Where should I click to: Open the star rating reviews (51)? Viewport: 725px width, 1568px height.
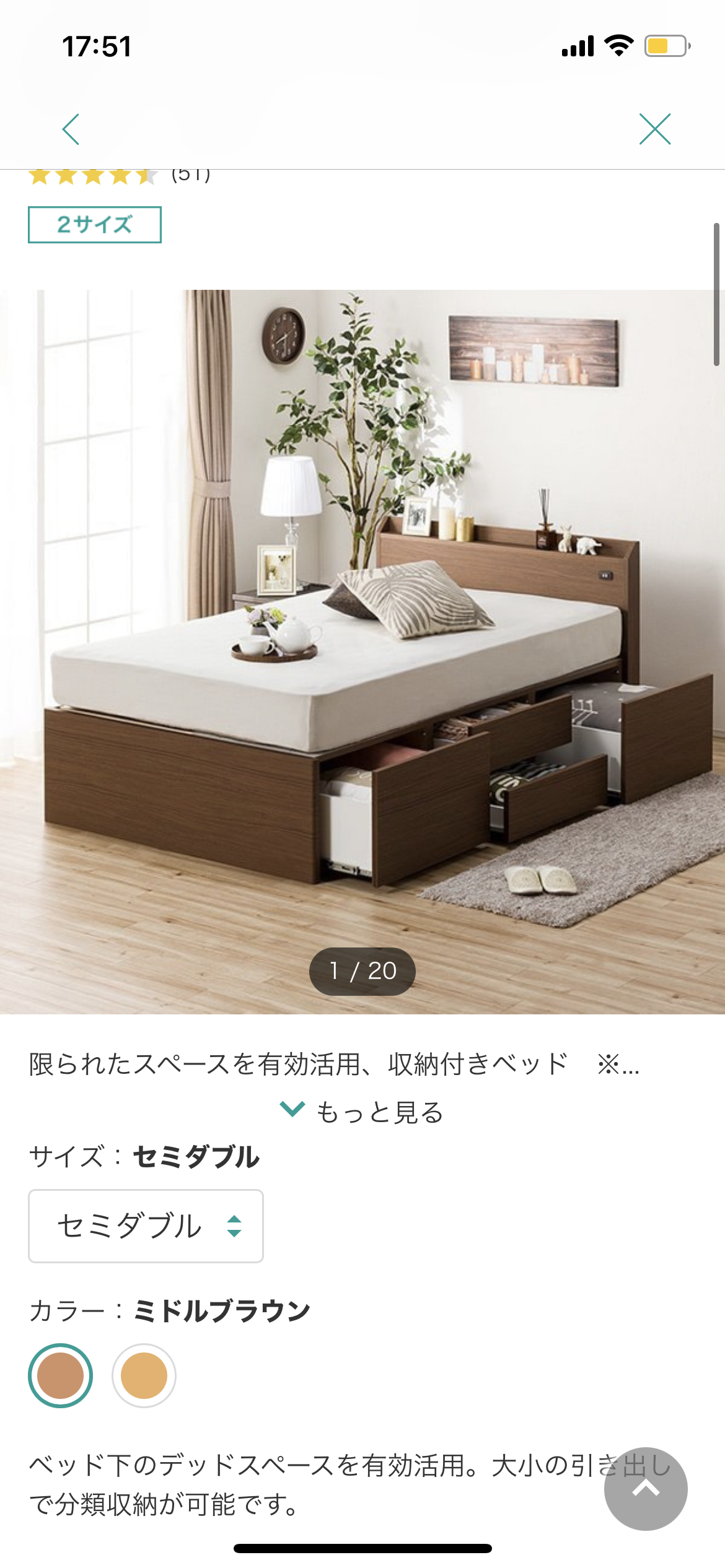118,176
